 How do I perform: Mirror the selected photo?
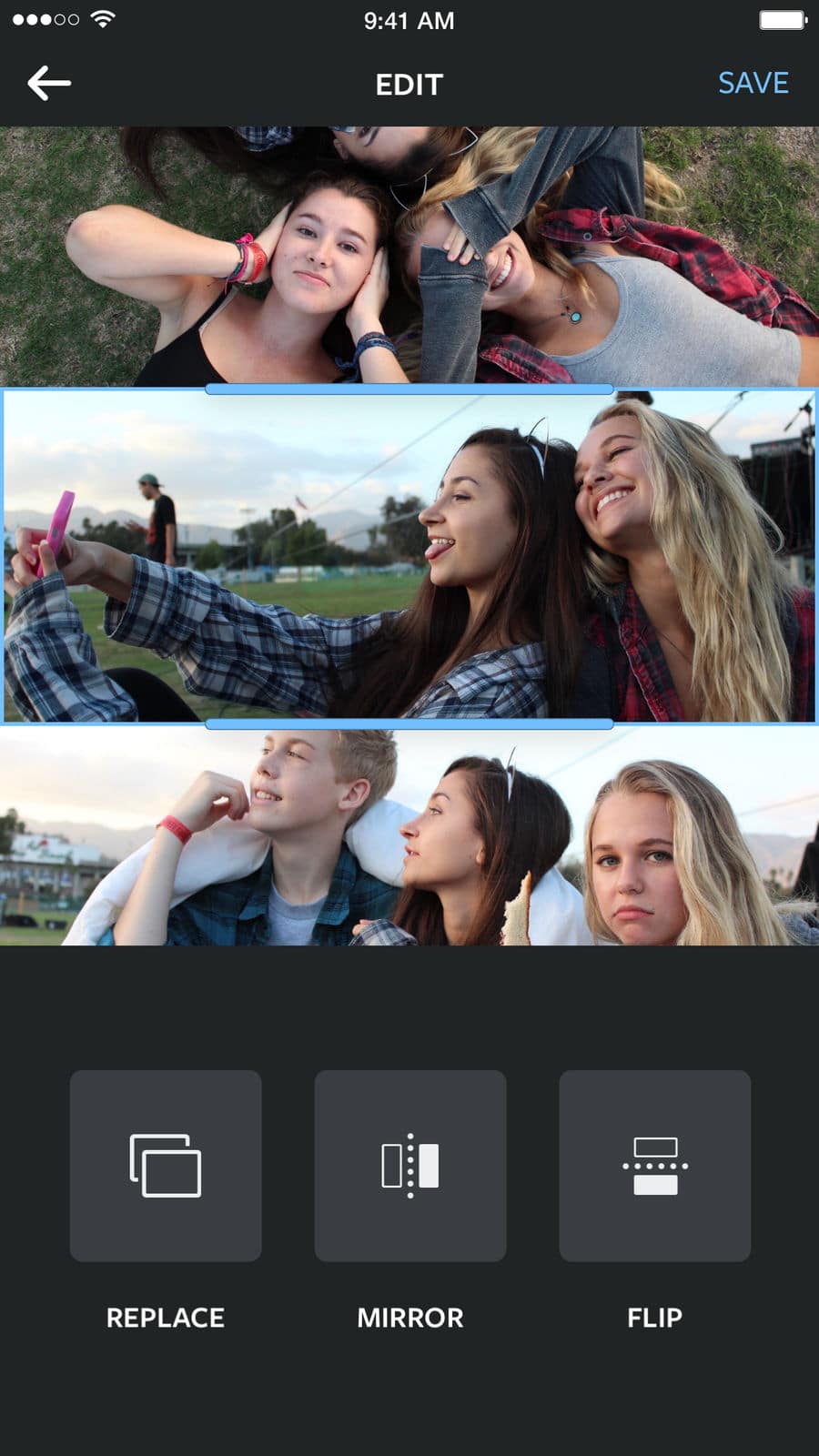pos(409,1166)
